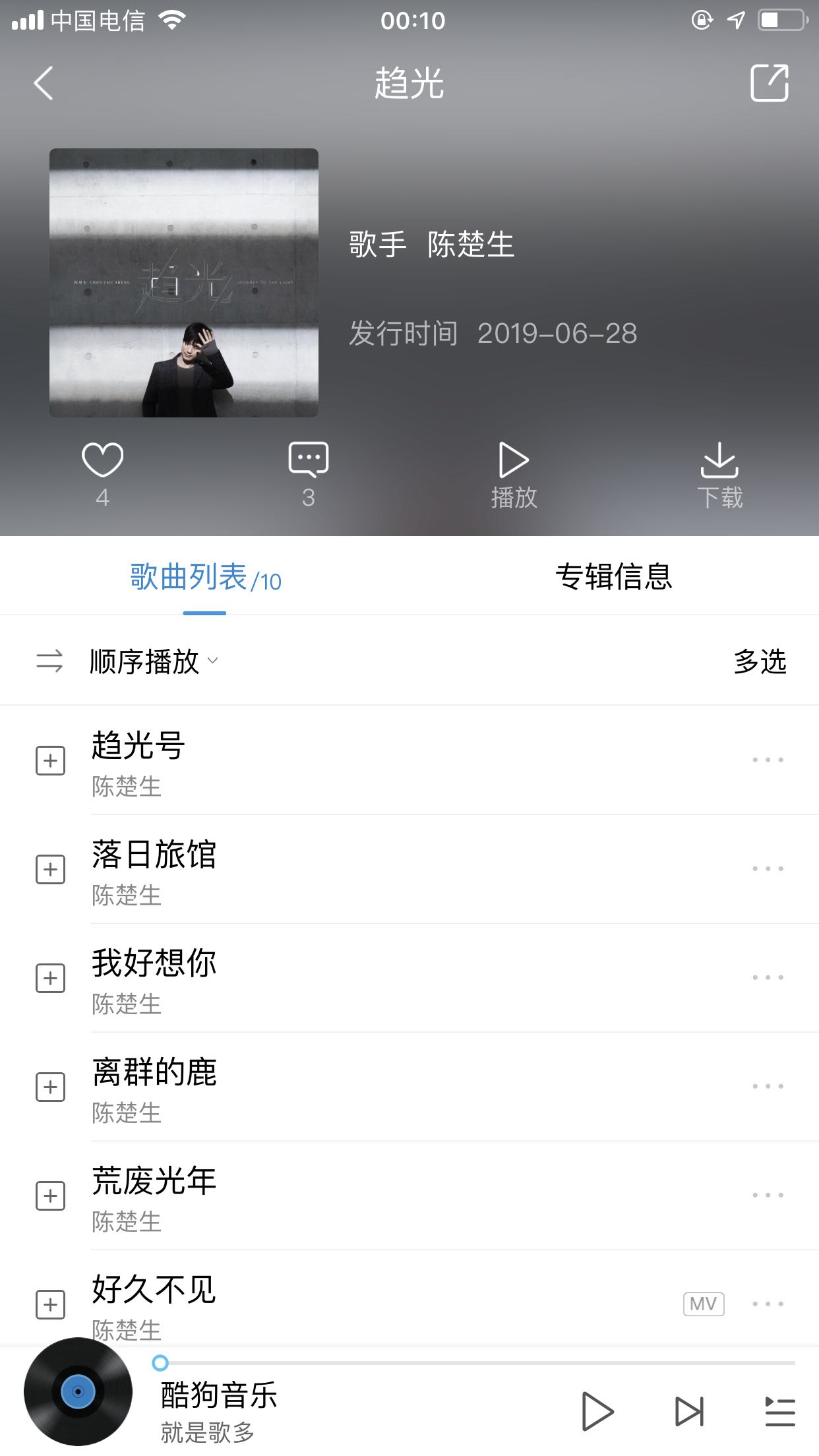Watch the MV for 好久不见
The width and height of the screenshot is (819, 1456).
704,1304
